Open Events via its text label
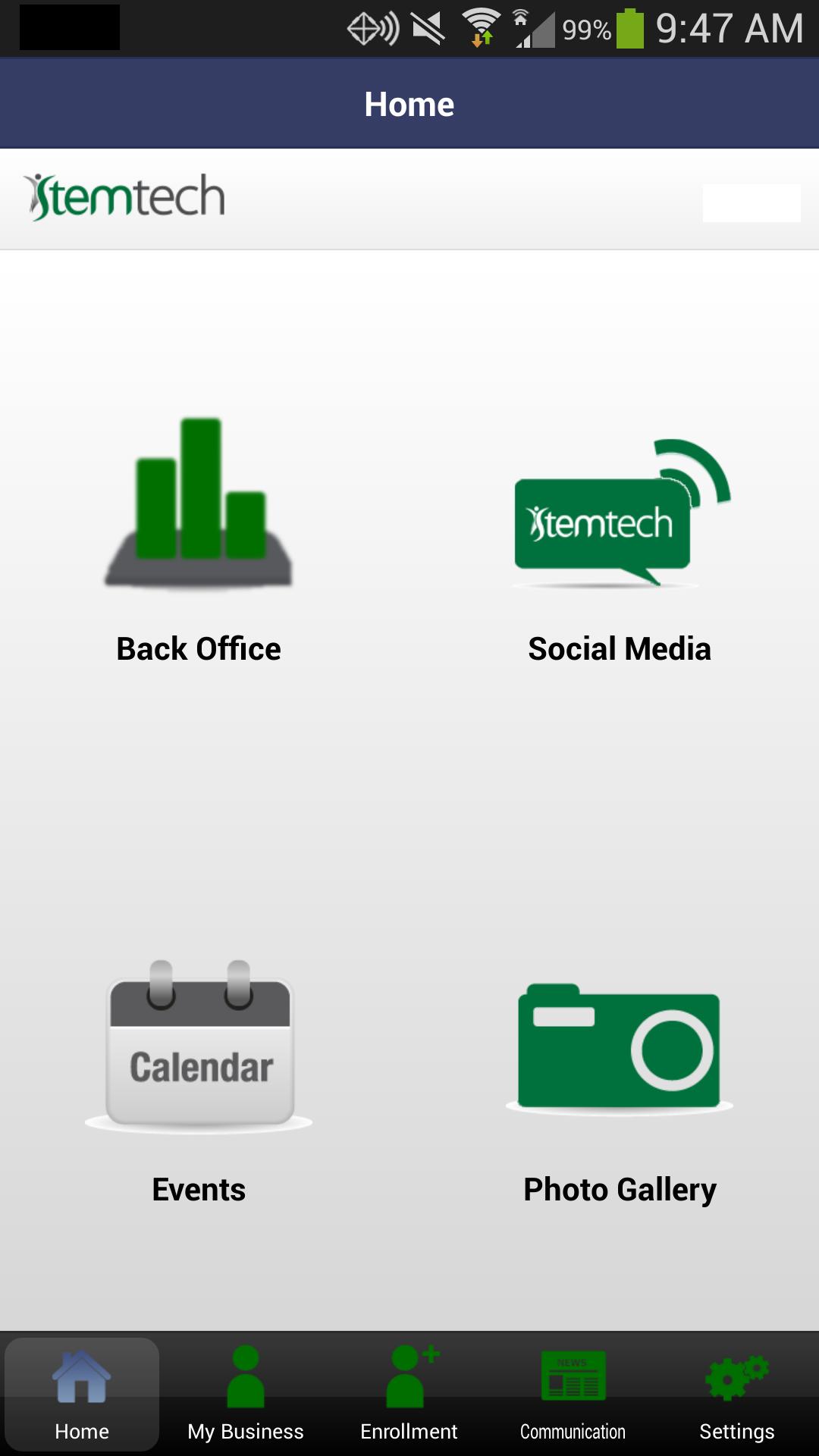Image resolution: width=819 pixels, height=1456 pixels. [x=198, y=1190]
